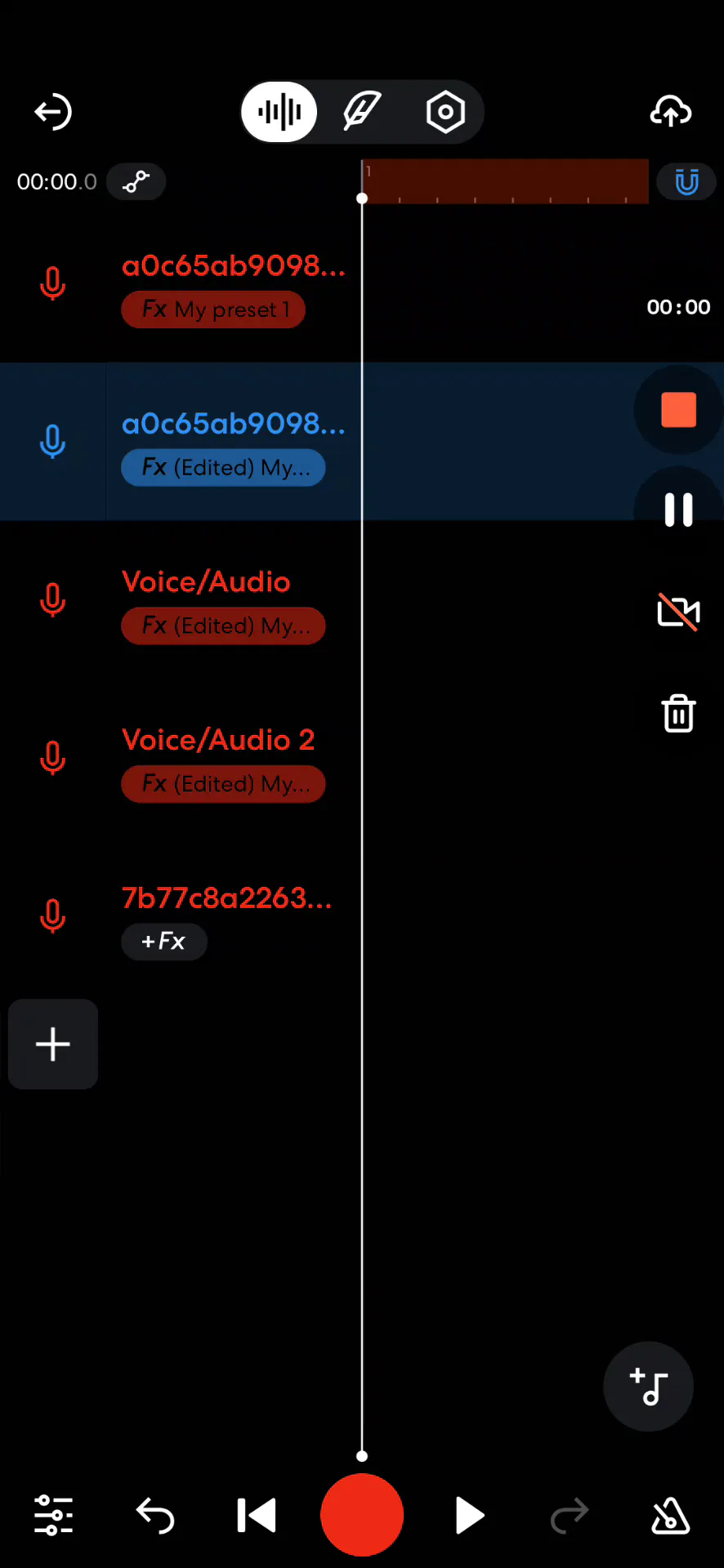Viewport: 724px width, 1568px height.
Task: Toggle the crossed-out camera icon
Action: pos(678,612)
